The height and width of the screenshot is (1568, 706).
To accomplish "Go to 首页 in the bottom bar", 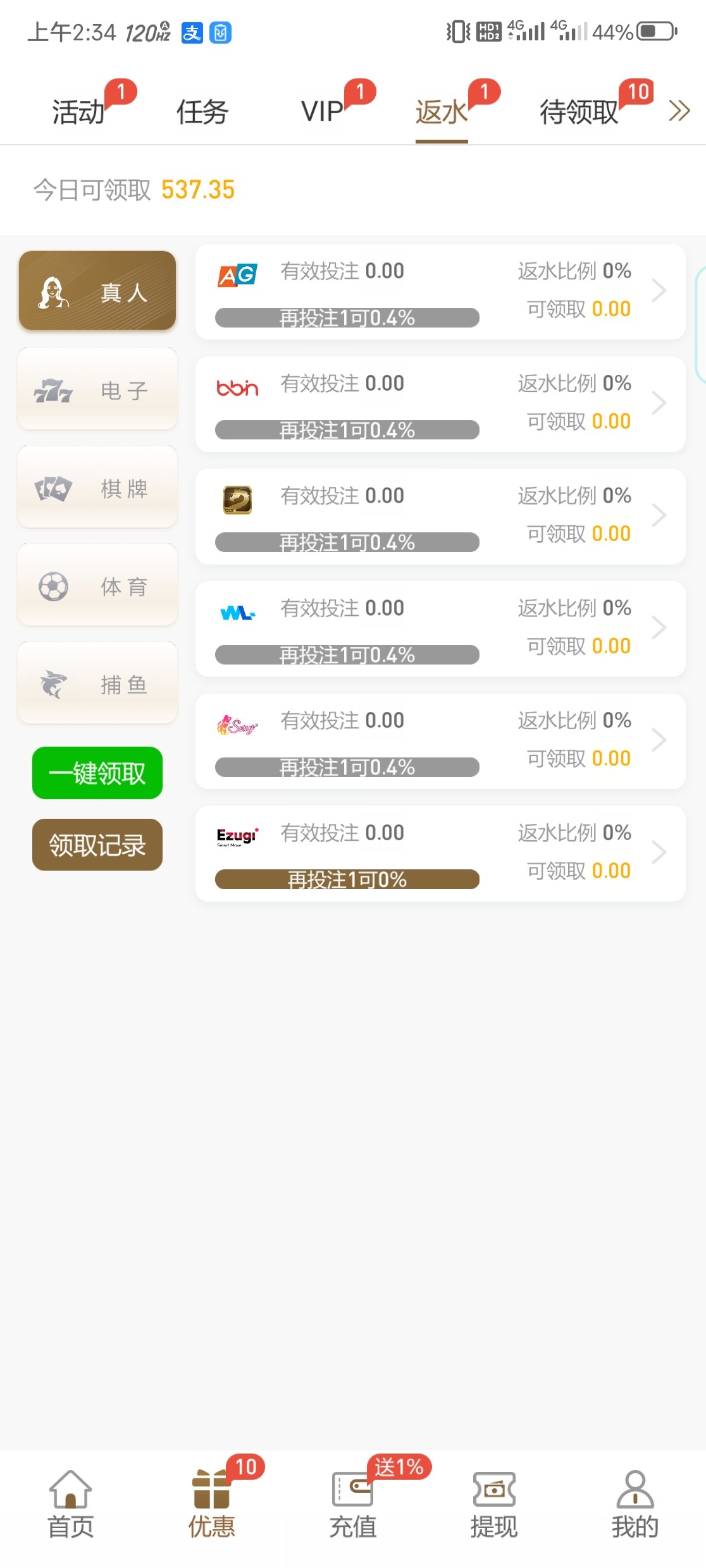I will [71, 1505].
